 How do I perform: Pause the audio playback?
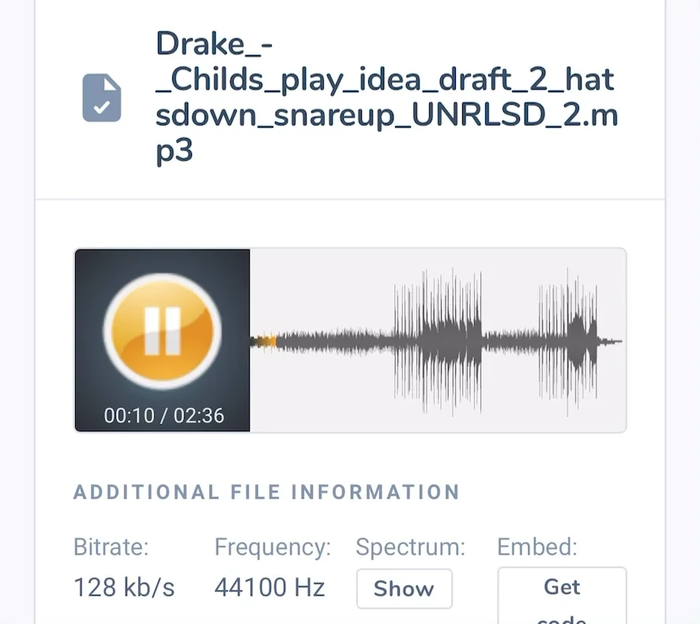tap(161, 332)
